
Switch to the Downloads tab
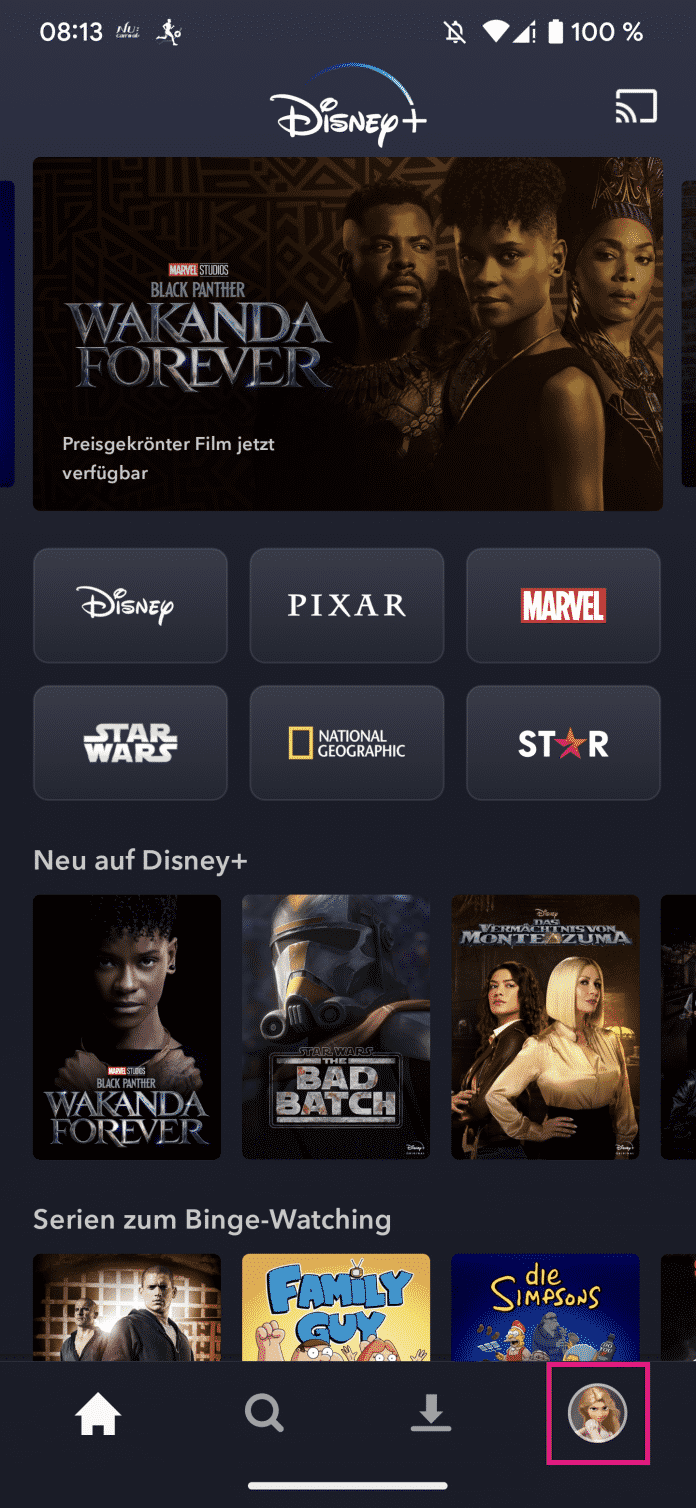coord(431,1414)
